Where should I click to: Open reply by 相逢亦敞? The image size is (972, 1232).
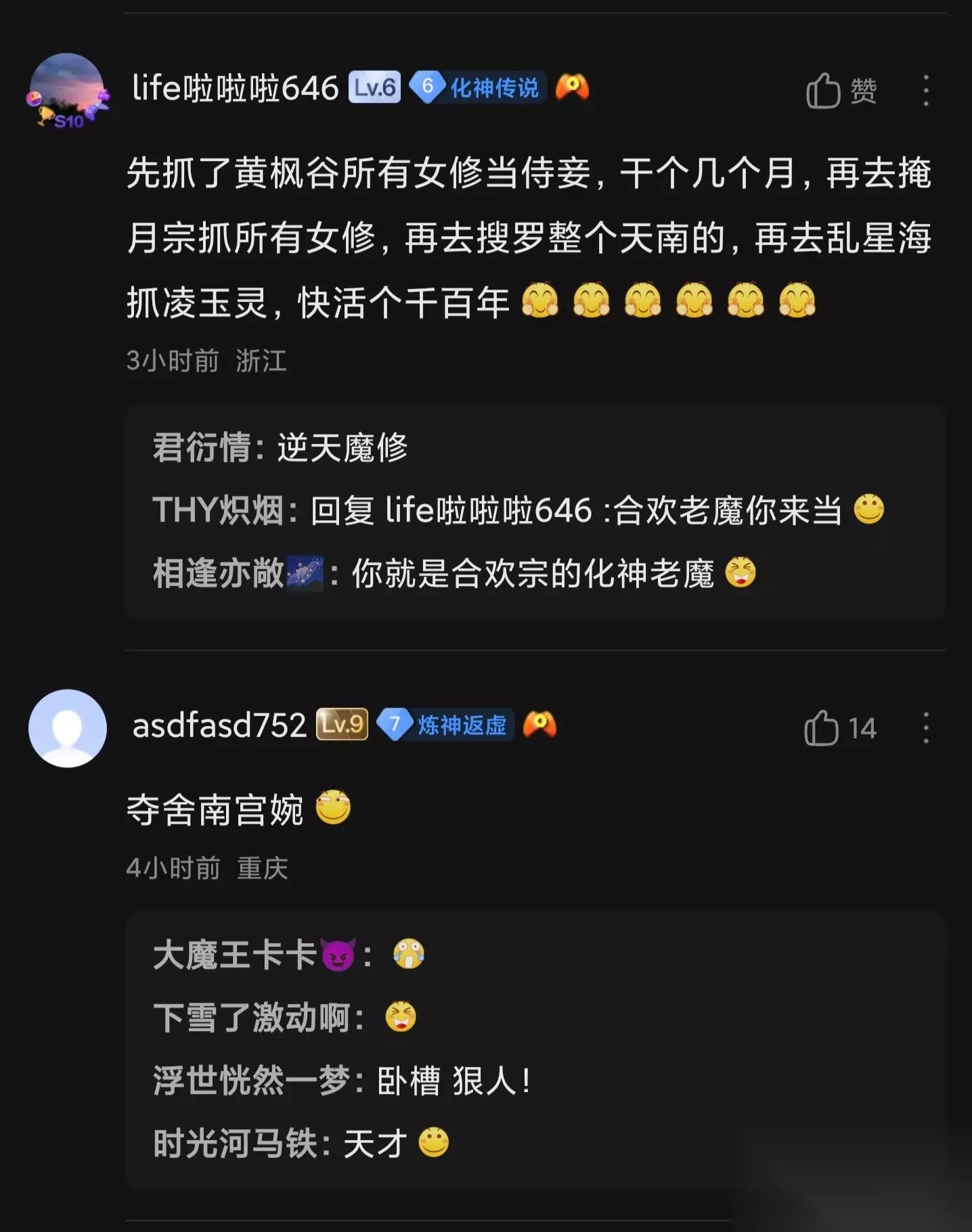[x=454, y=574]
